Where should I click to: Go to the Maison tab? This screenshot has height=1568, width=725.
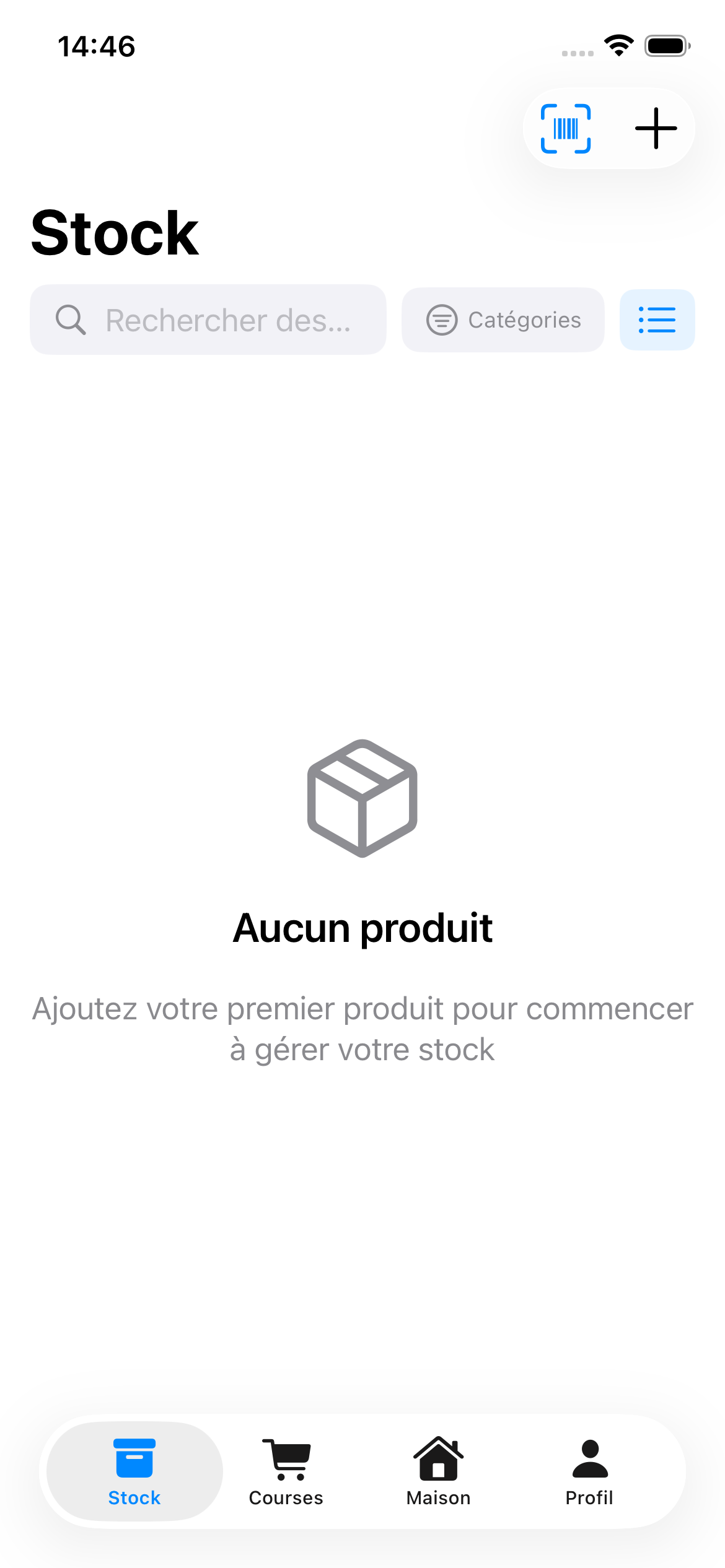click(438, 1471)
